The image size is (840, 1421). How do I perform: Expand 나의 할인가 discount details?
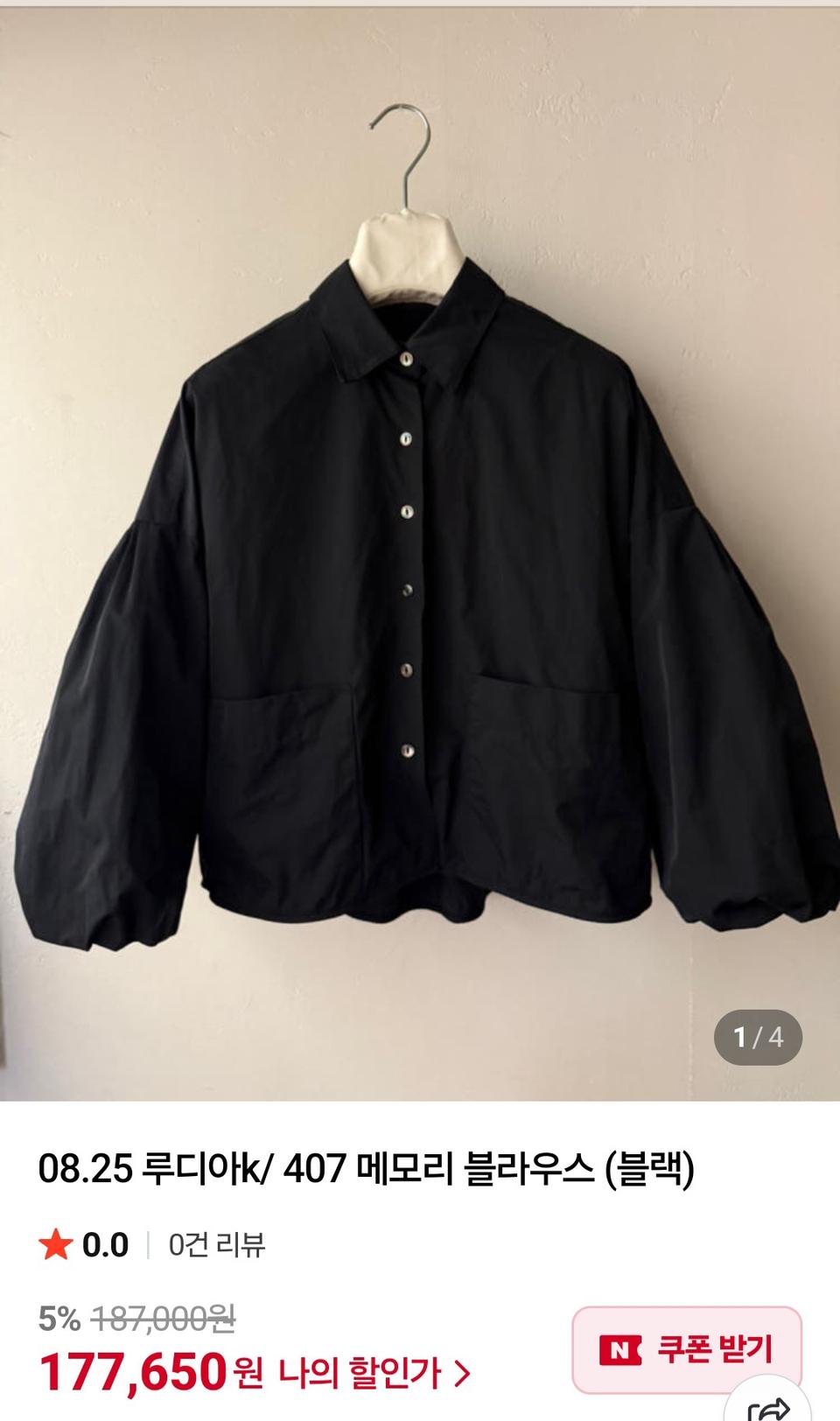tap(374, 1374)
